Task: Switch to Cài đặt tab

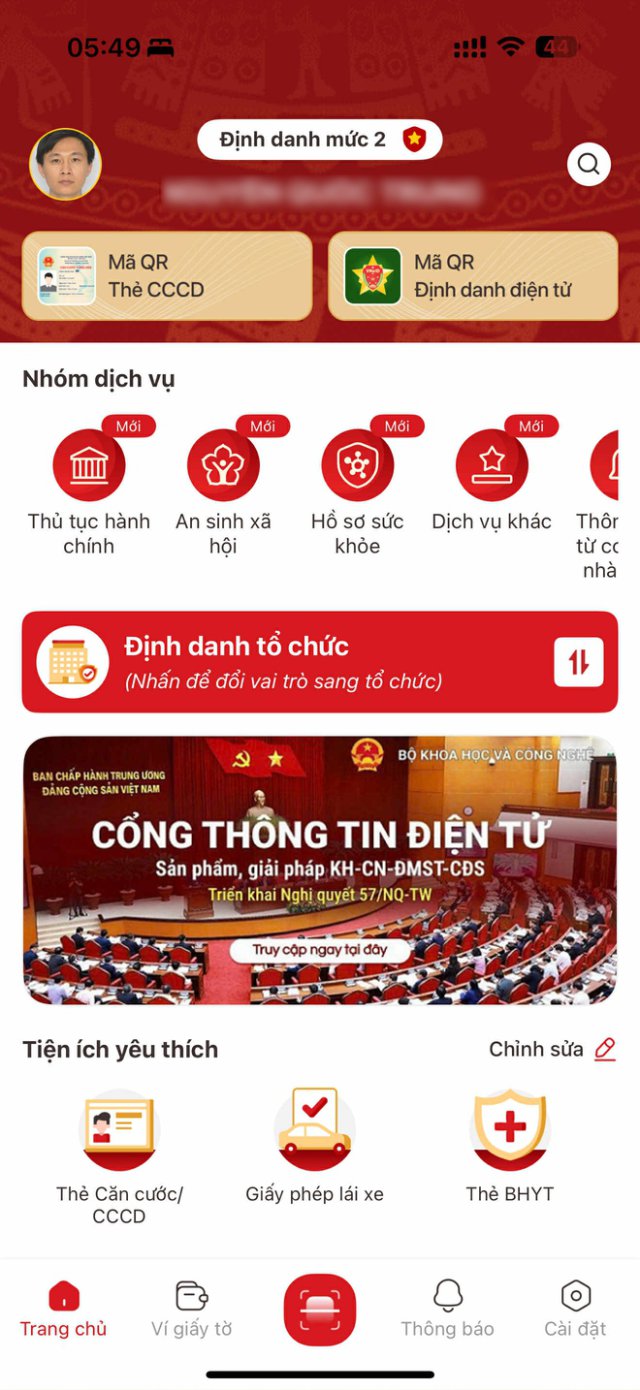Action: [x=575, y=1309]
